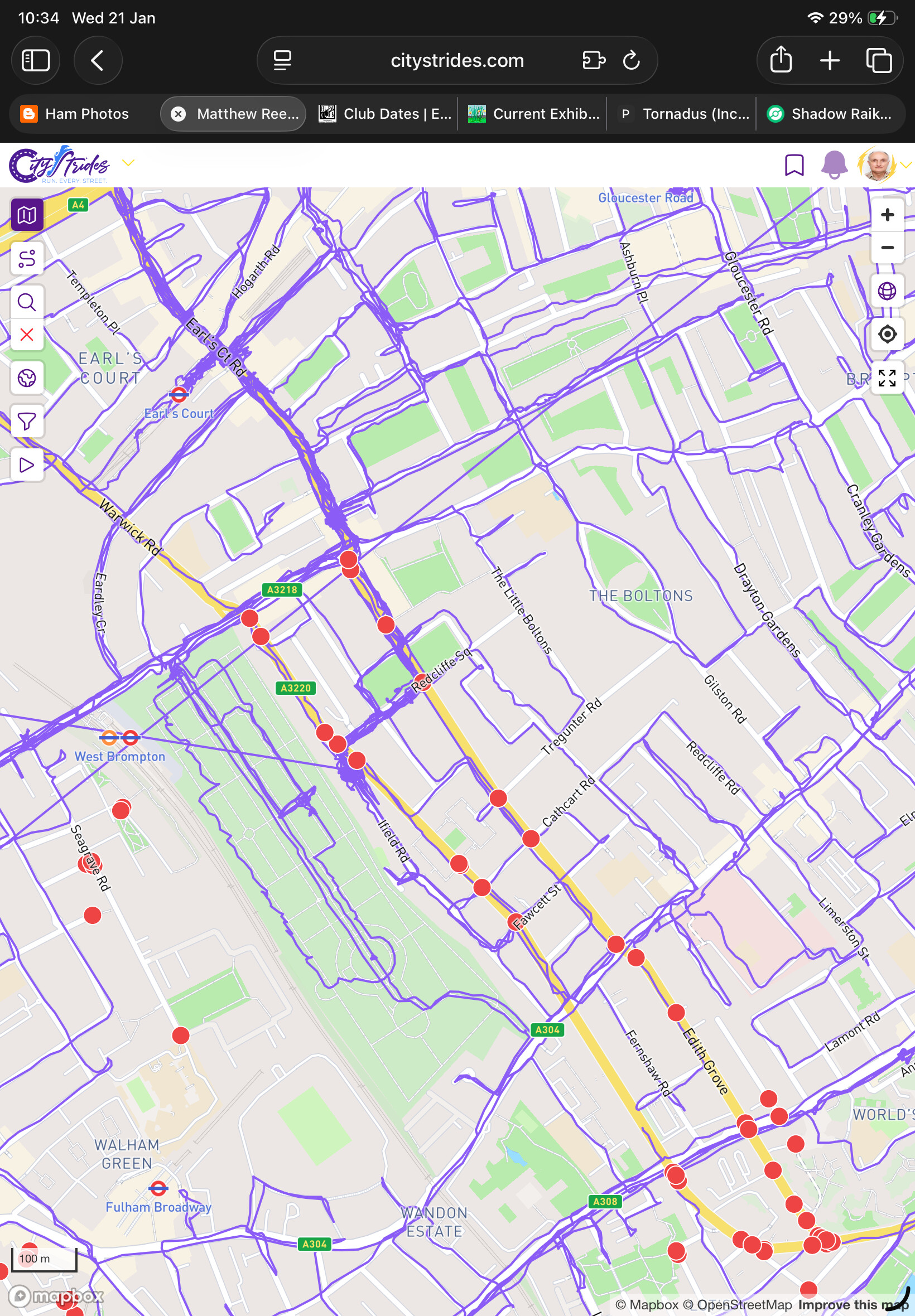Tap the citystrides.com address bar
The width and height of the screenshot is (915, 1316).
point(457,60)
